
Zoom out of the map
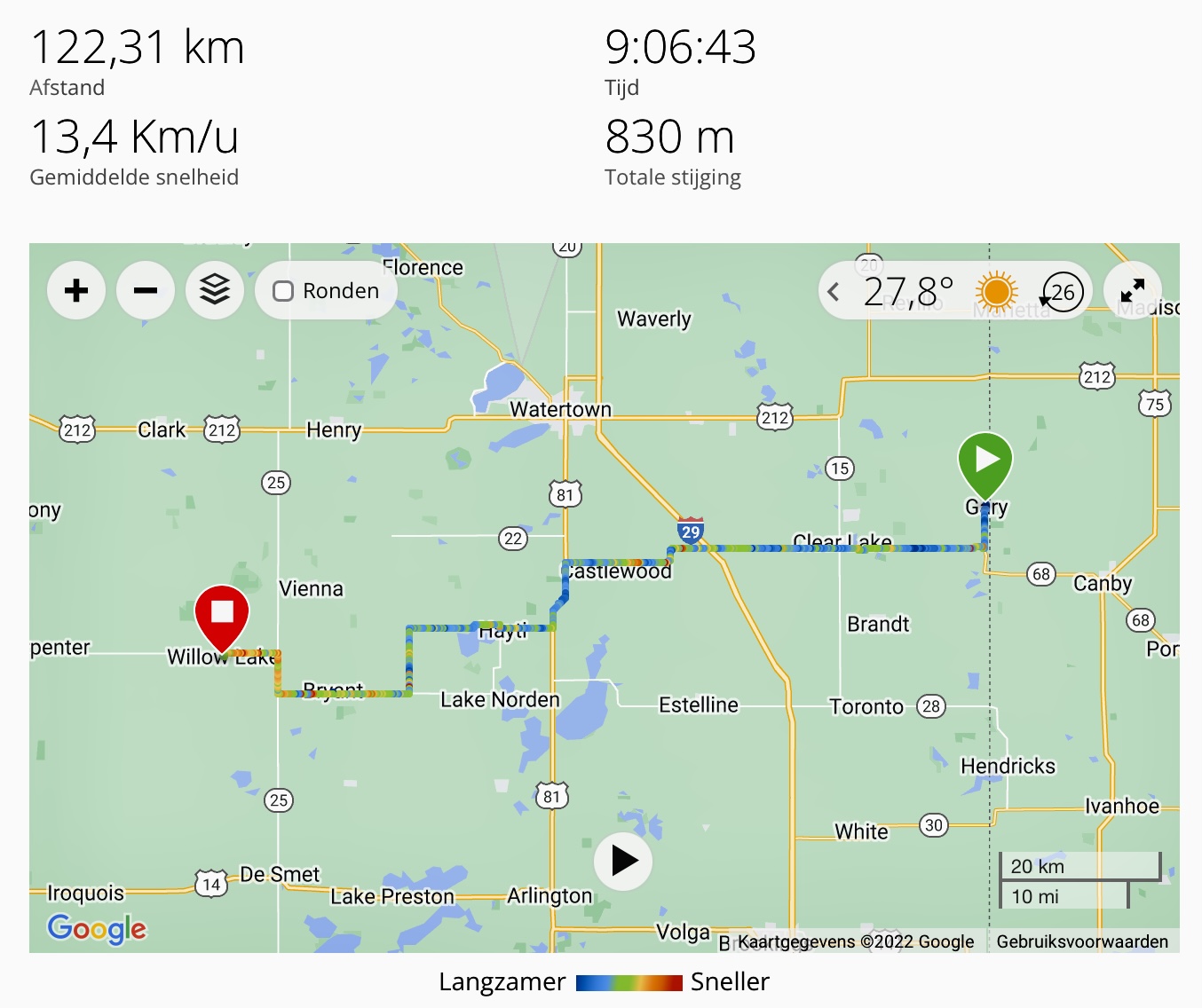146,290
